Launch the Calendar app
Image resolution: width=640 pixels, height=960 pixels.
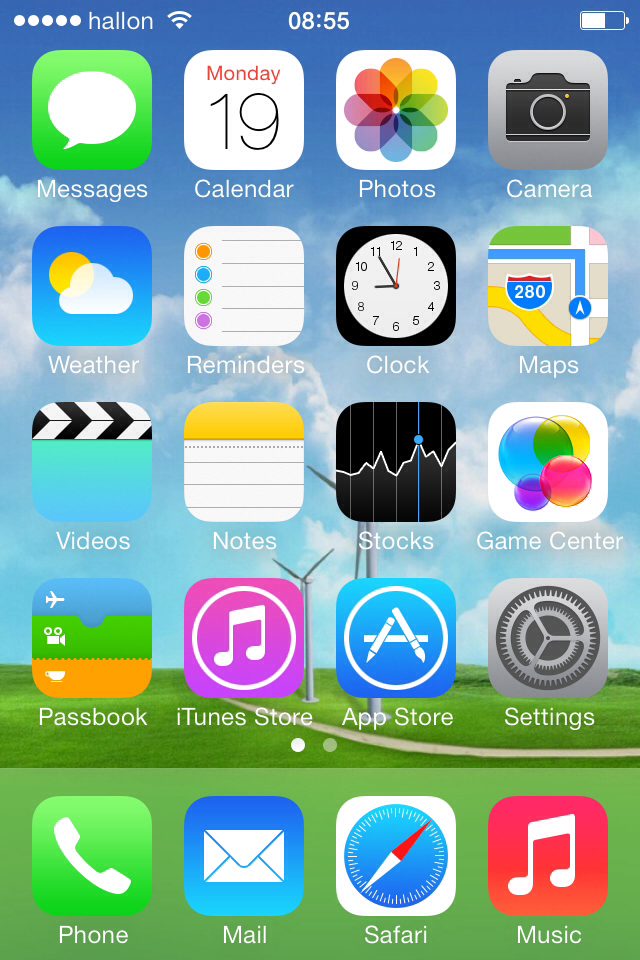pos(244,110)
